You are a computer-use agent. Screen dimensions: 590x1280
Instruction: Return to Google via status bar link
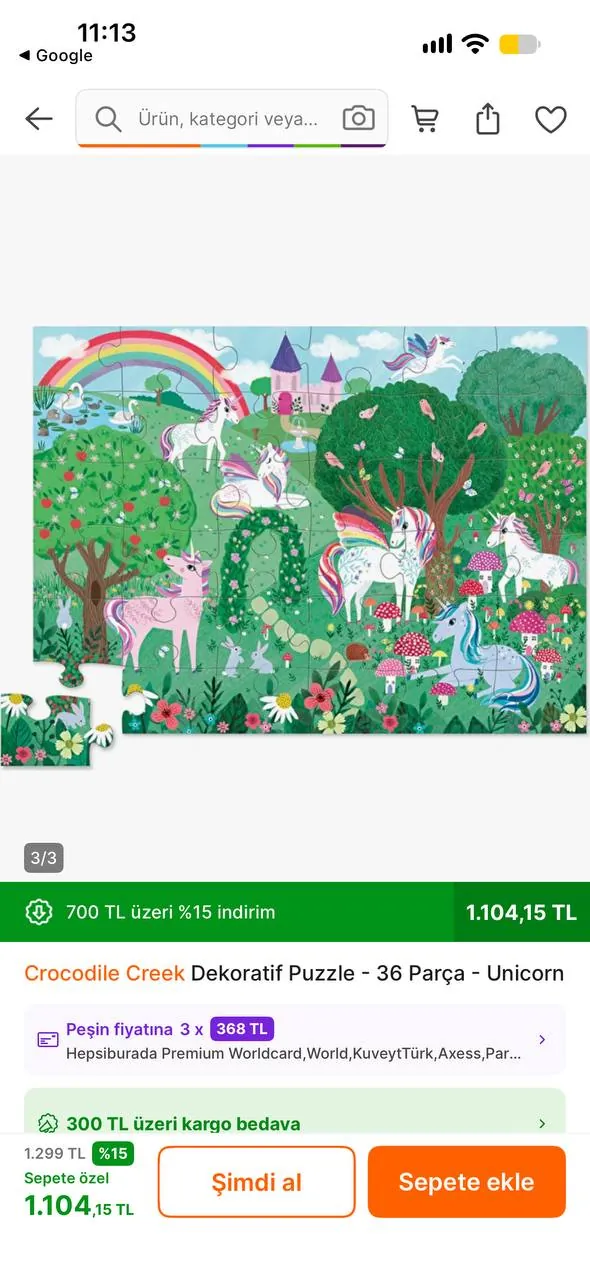(56, 56)
